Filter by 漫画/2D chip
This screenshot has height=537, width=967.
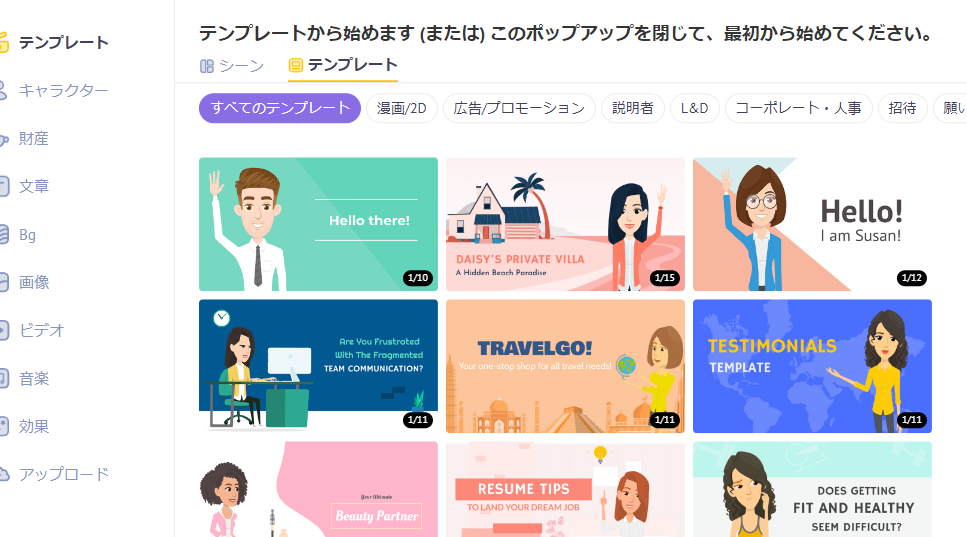pos(402,108)
